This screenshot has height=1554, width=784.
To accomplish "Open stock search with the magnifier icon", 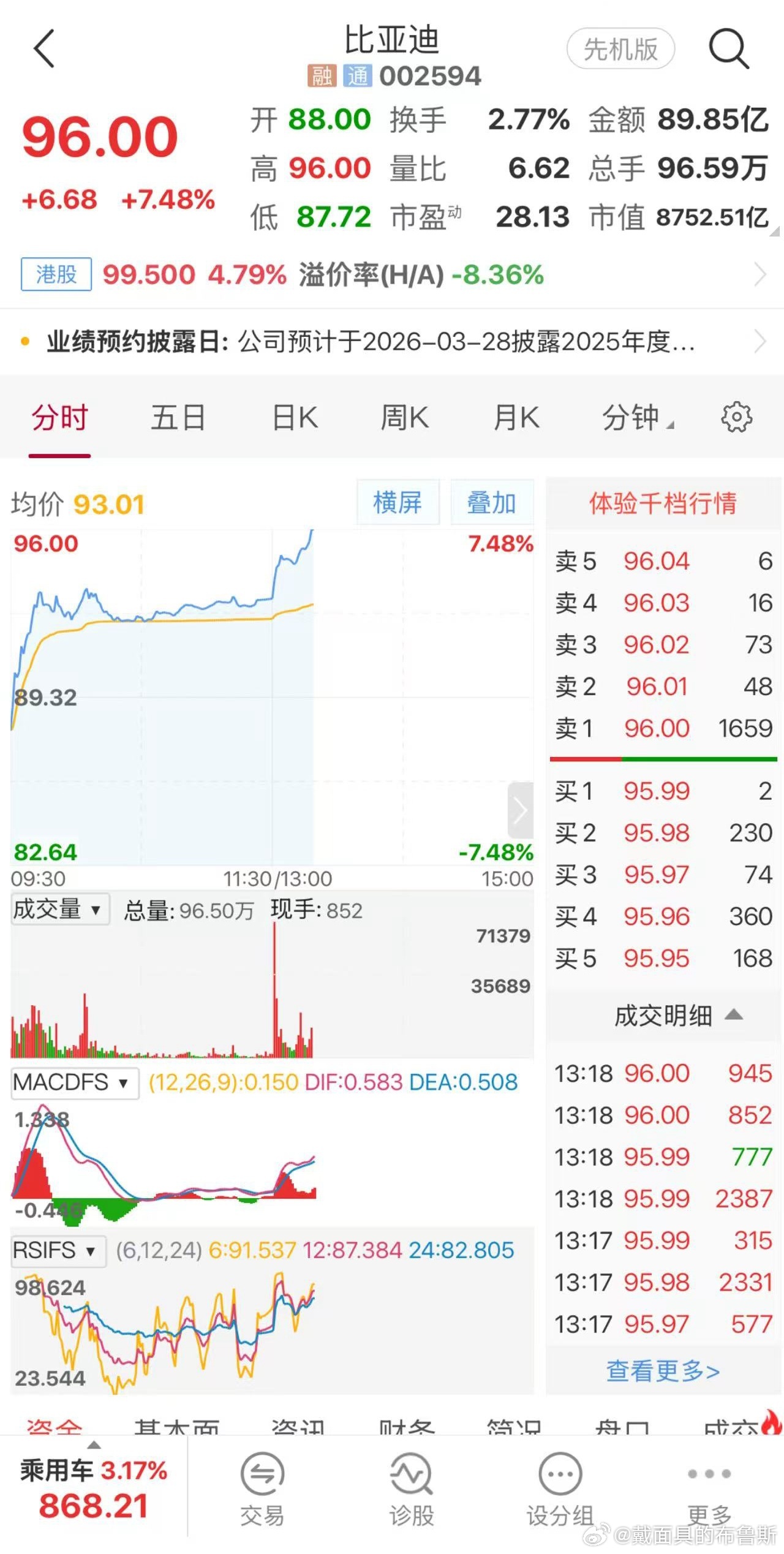I will point(729,48).
